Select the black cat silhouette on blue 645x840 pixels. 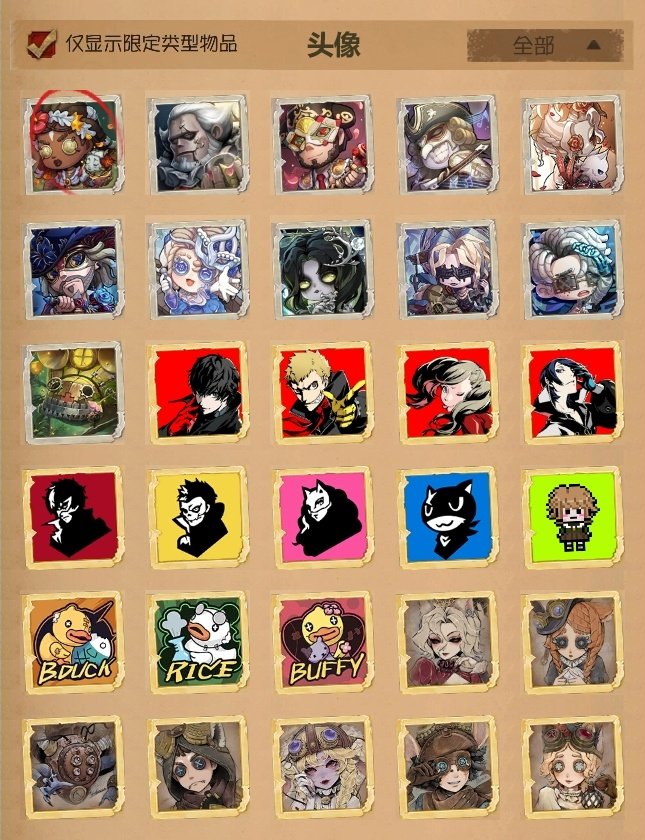click(447, 516)
